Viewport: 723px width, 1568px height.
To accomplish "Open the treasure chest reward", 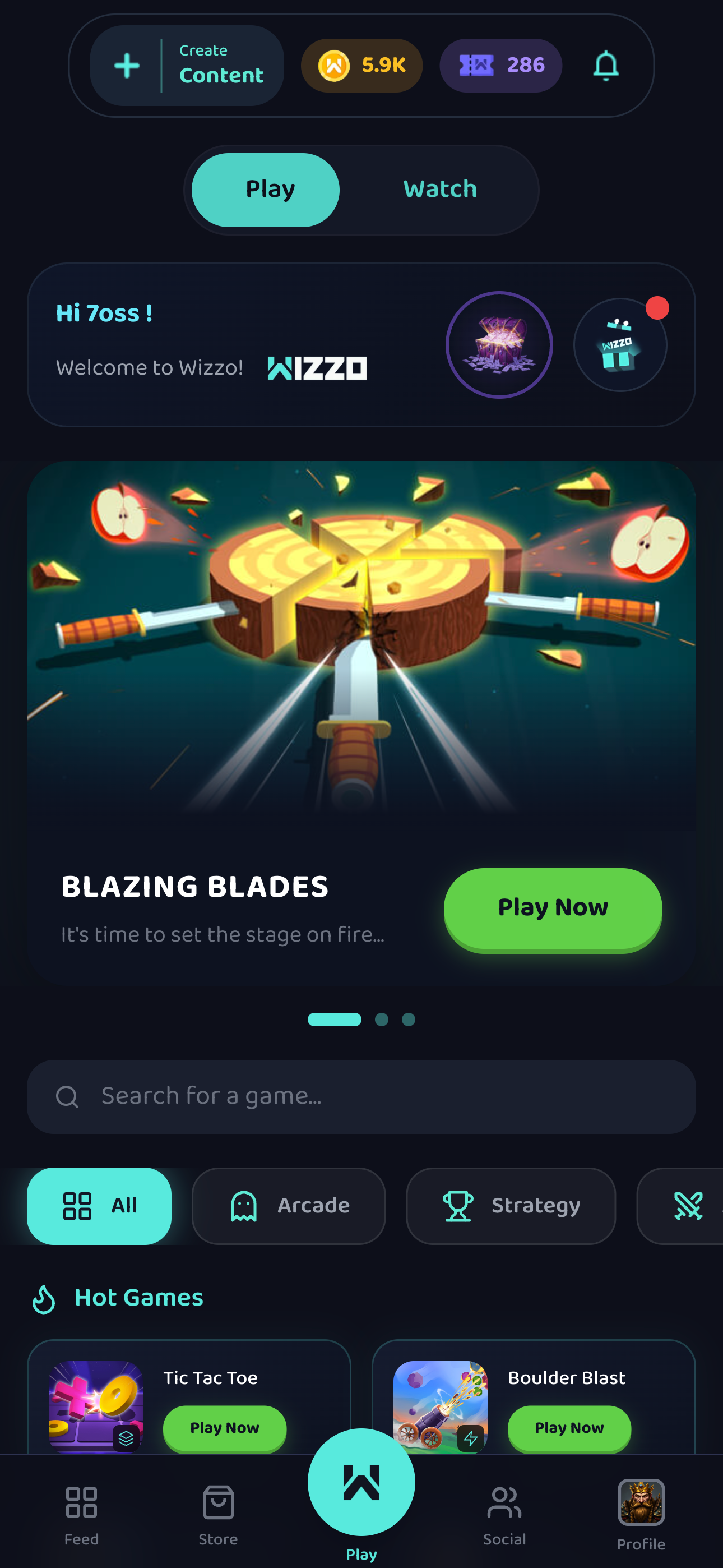I will click(499, 344).
